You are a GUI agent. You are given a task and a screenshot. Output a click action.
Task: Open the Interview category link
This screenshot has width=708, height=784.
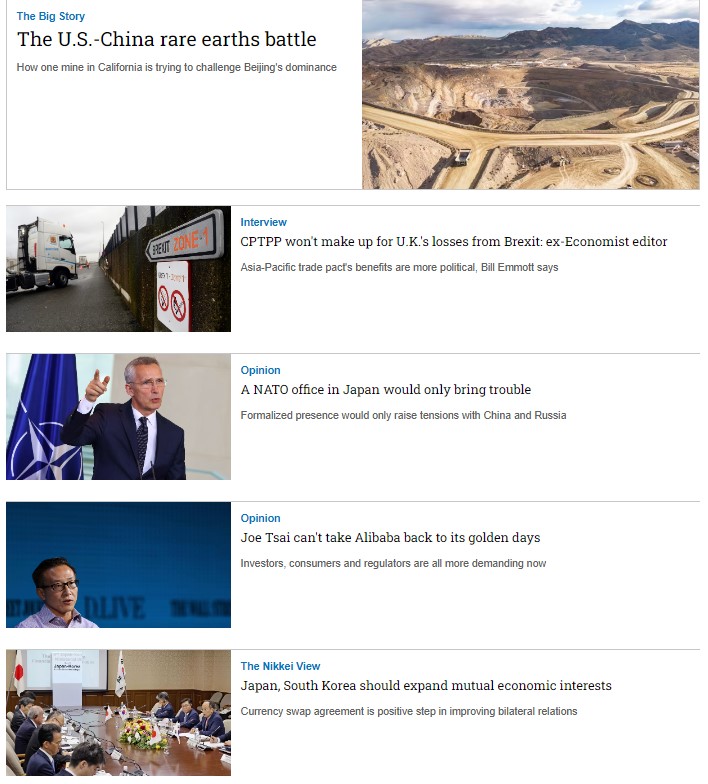point(263,222)
